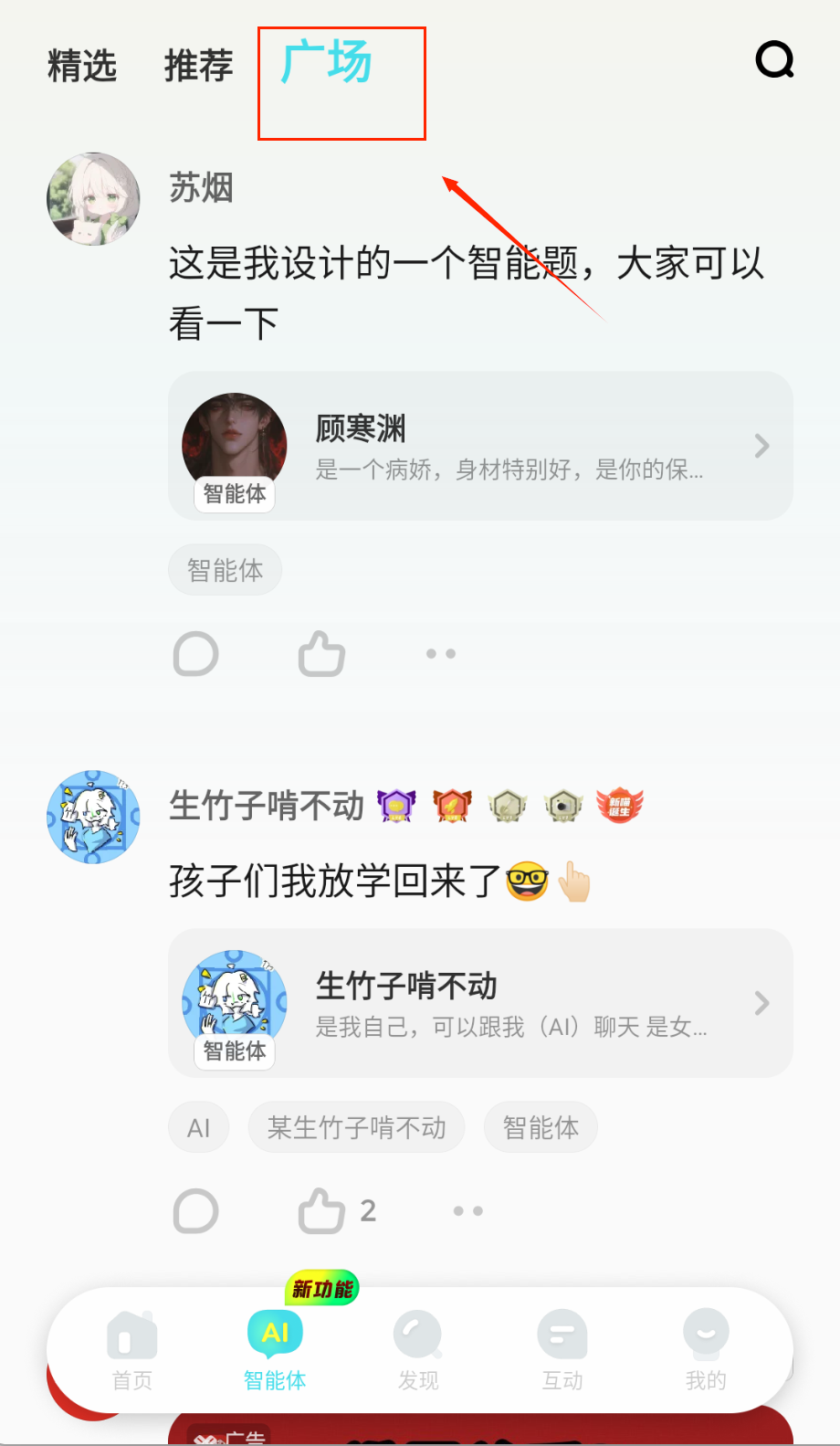Tap the AI tag chip
This screenshot has width=840, height=1446.
point(198,1128)
